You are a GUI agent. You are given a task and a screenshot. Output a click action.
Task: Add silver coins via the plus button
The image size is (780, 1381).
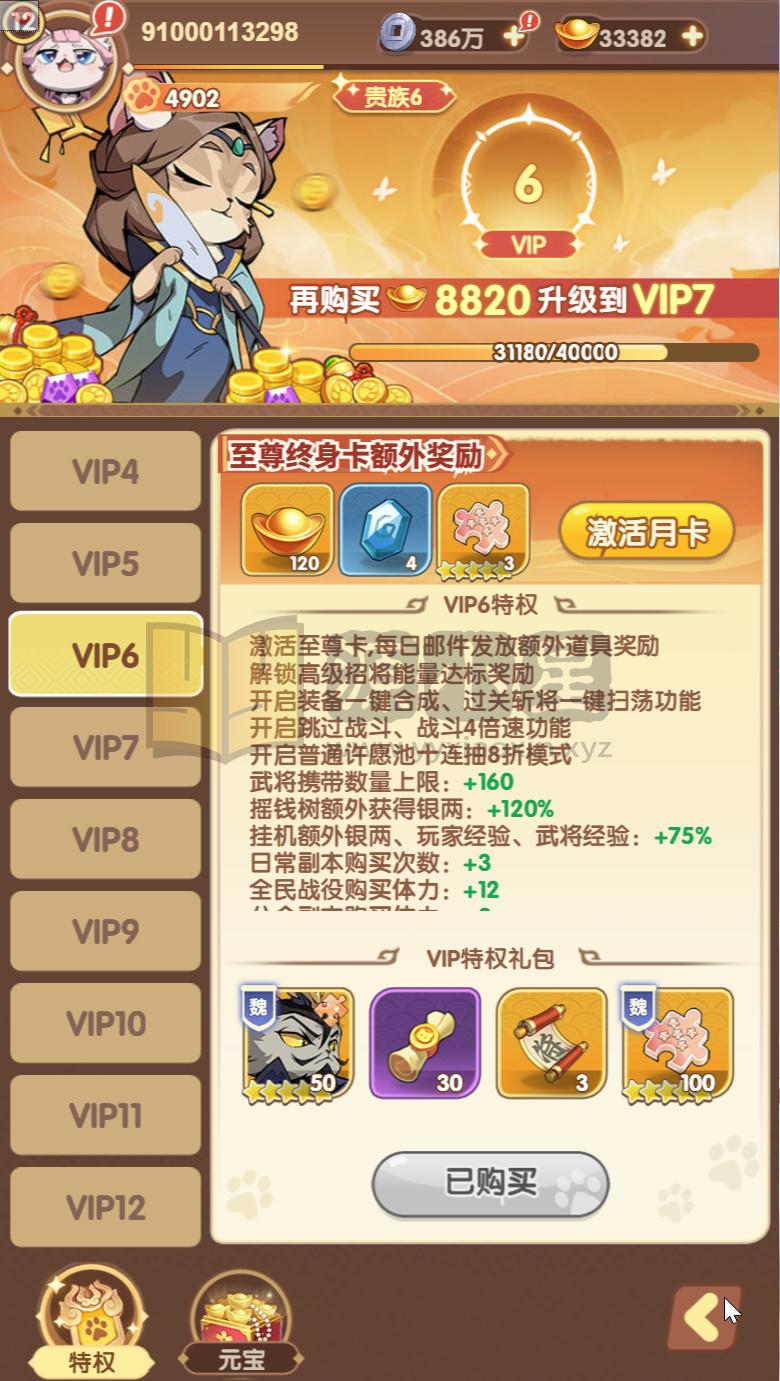(512, 32)
